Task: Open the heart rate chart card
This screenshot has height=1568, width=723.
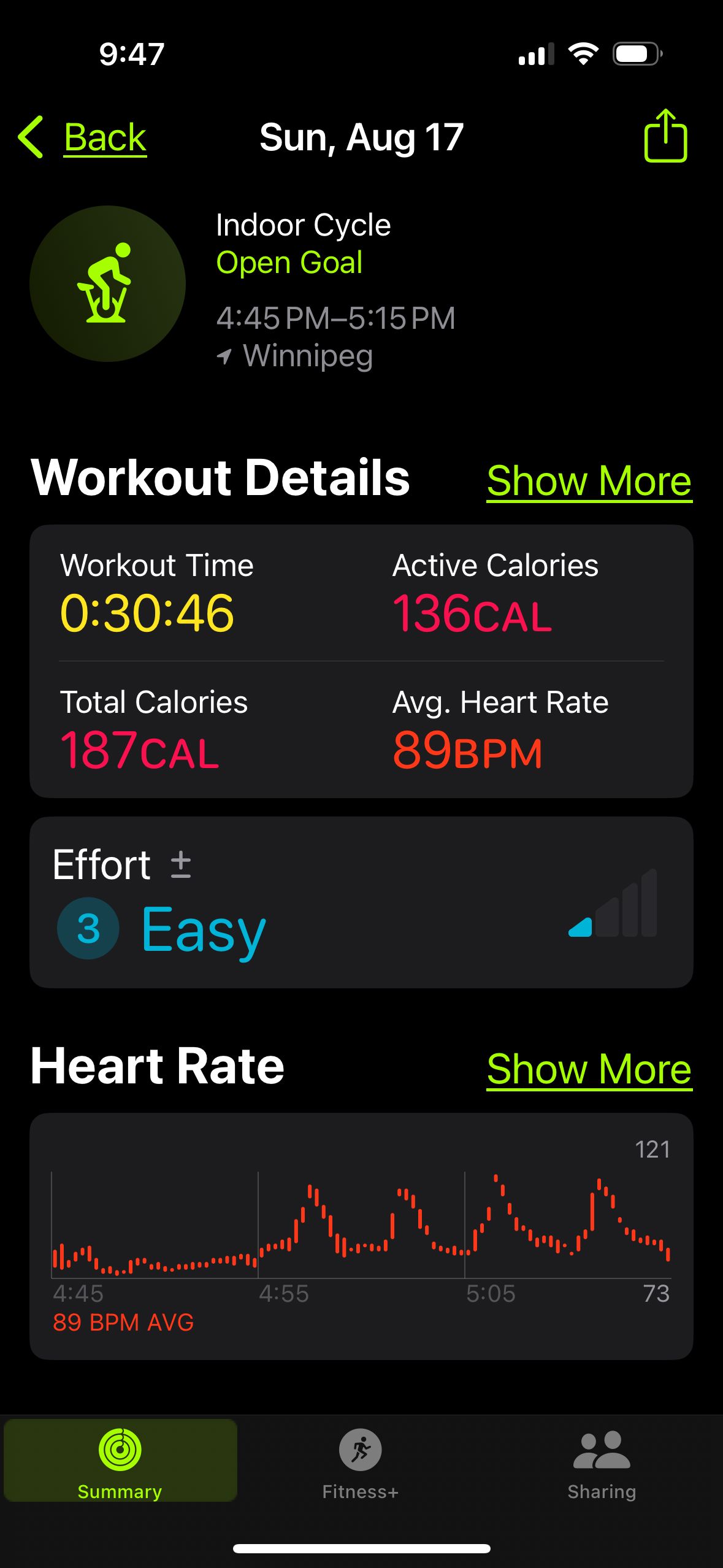Action: tap(361, 1236)
